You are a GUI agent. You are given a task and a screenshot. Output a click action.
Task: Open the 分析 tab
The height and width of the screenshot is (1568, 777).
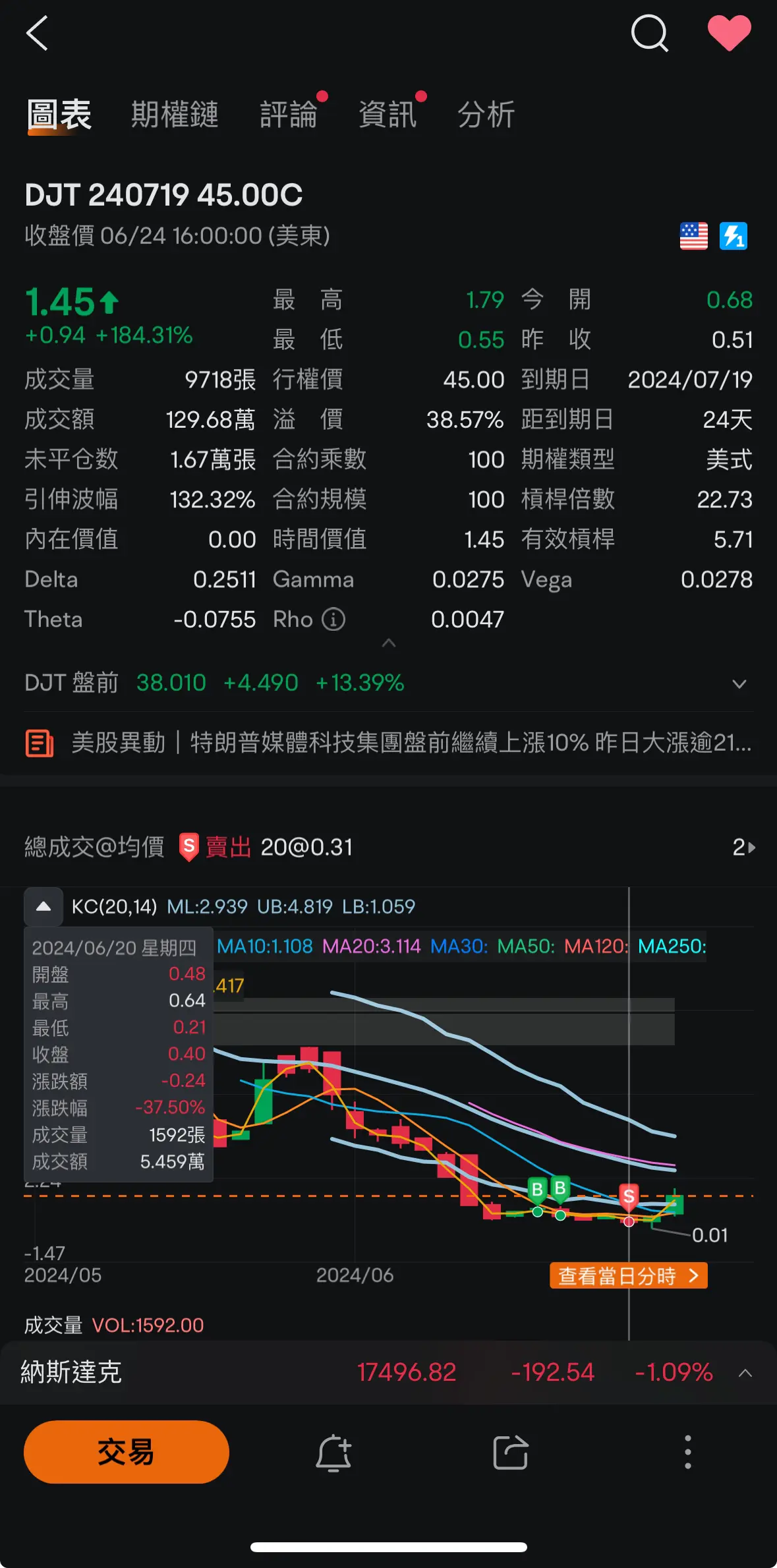pos(485,113)
